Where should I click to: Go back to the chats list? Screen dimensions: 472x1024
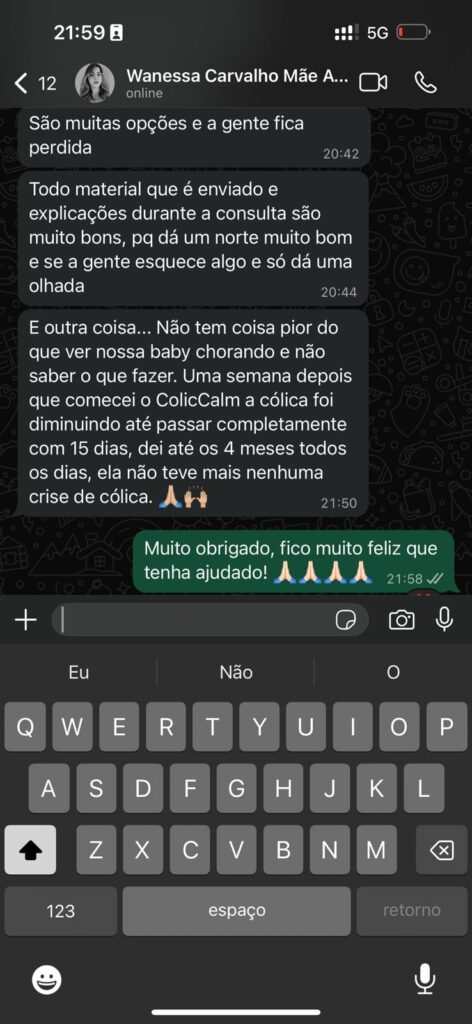35,84
